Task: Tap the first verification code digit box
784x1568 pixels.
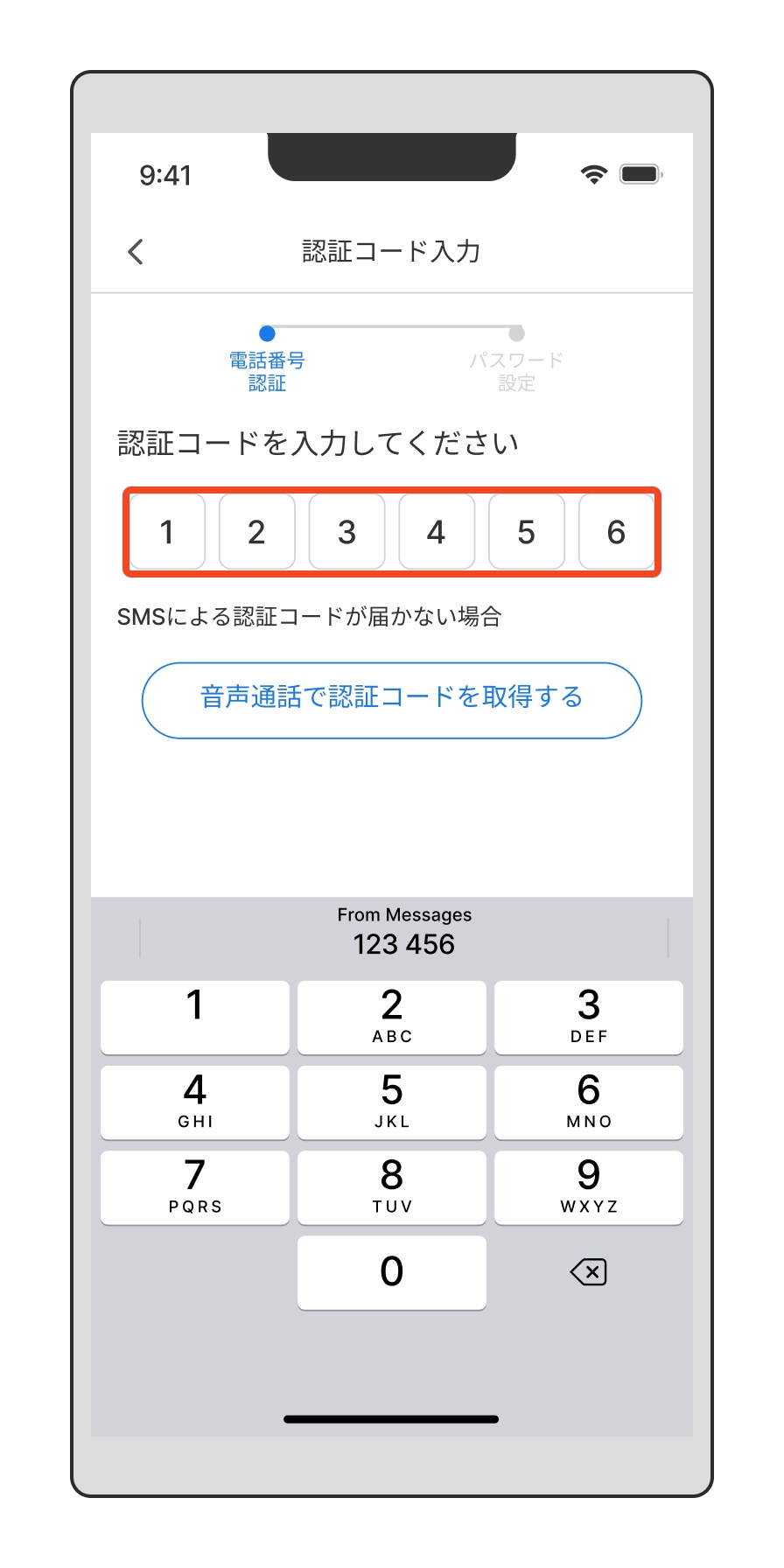Action: 167,532
